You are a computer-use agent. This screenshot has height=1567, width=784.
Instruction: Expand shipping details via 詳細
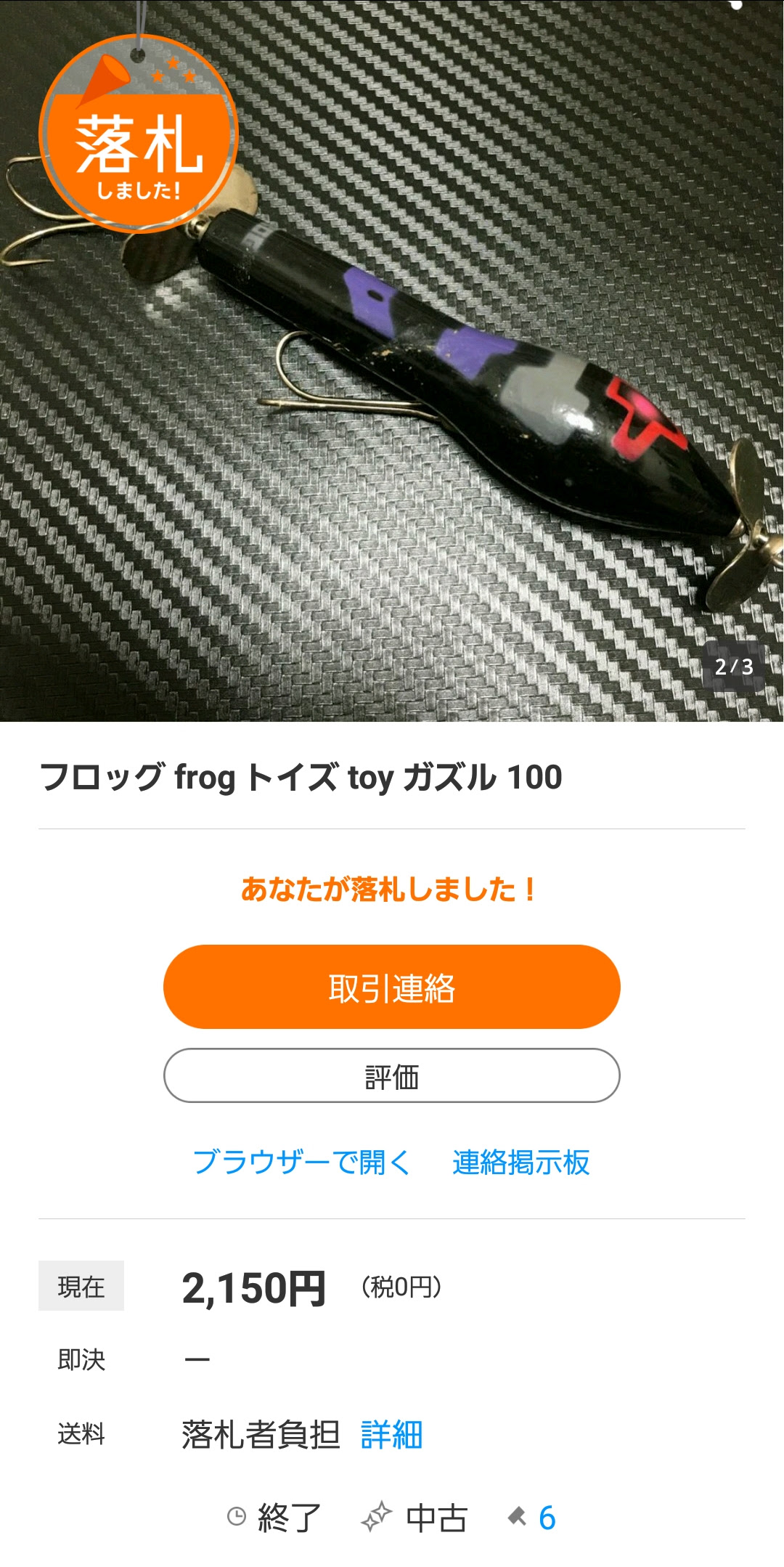[392, 1436]
